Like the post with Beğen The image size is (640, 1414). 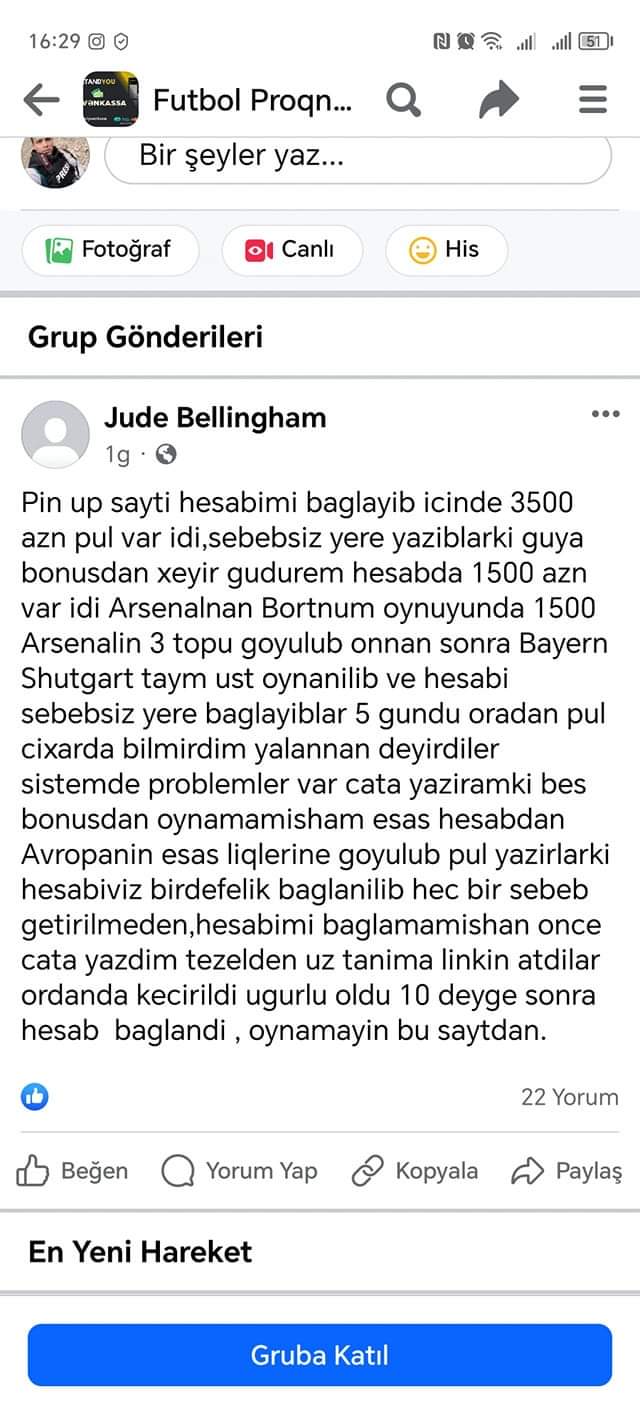point(73,1171)
